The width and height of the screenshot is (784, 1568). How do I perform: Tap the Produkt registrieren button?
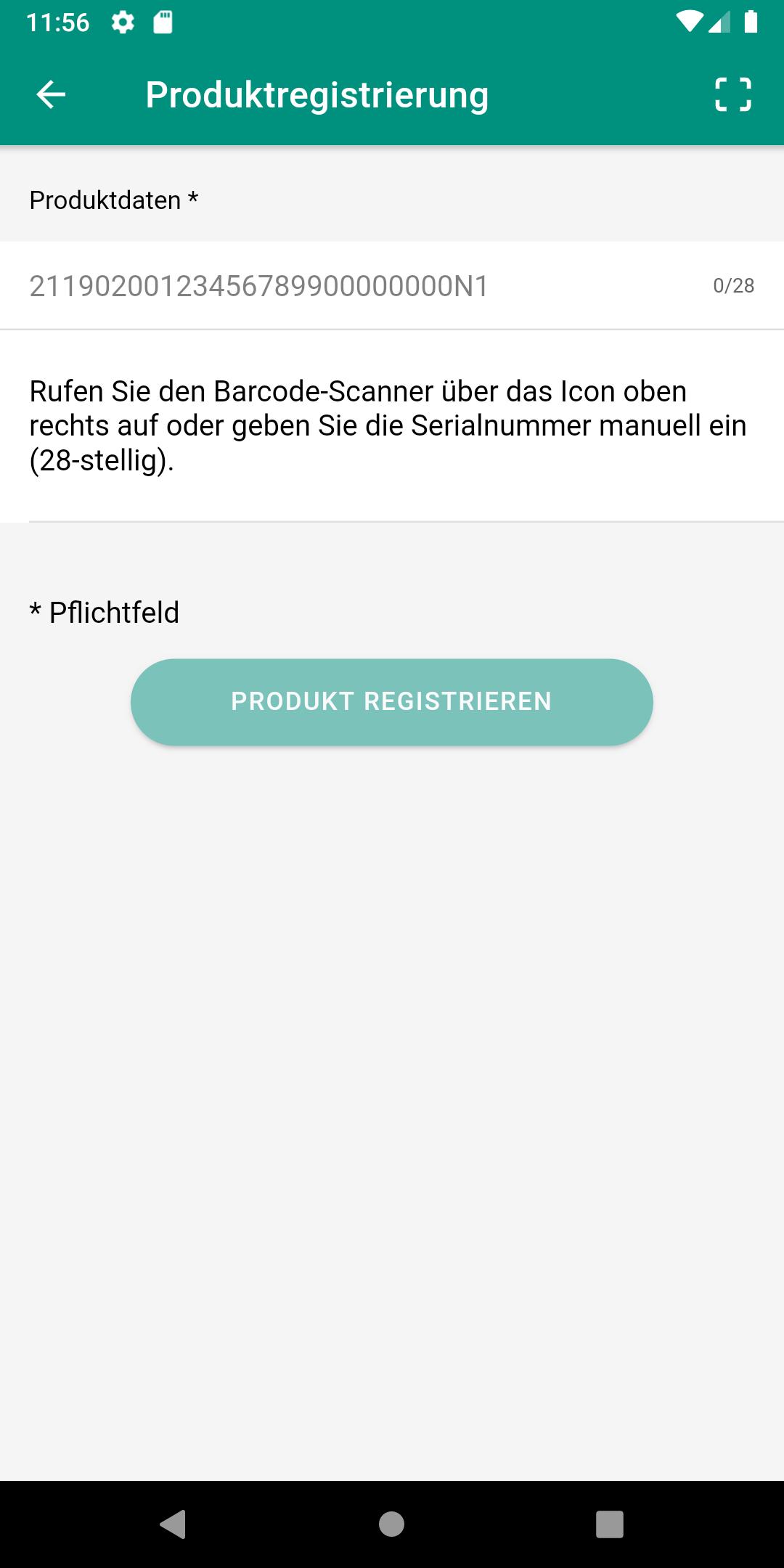[392, 701]
